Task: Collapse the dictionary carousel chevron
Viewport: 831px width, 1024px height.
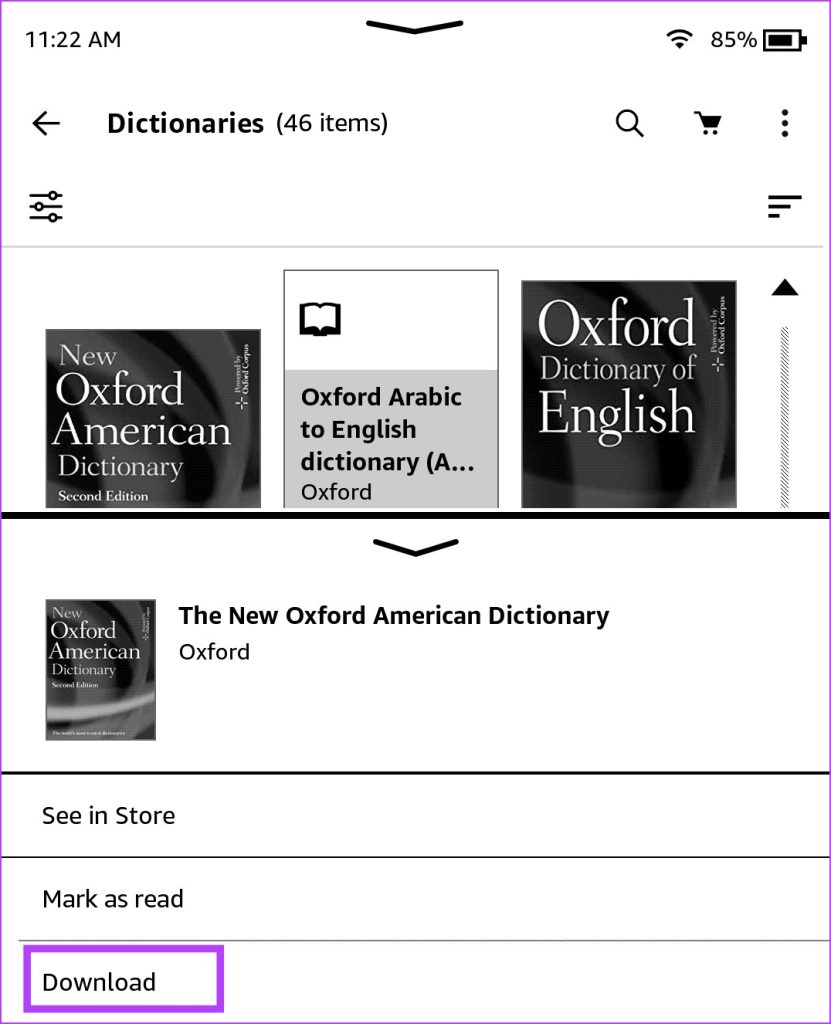Action: (414, 547)
